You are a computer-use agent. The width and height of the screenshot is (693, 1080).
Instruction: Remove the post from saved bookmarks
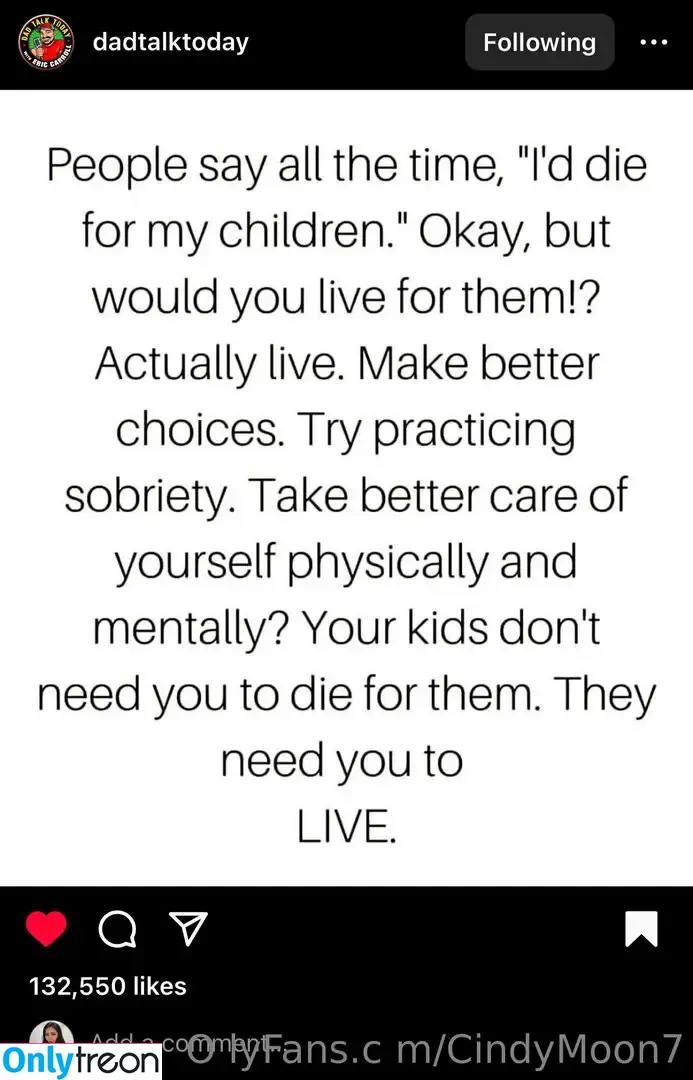click(x=641, y=929)
